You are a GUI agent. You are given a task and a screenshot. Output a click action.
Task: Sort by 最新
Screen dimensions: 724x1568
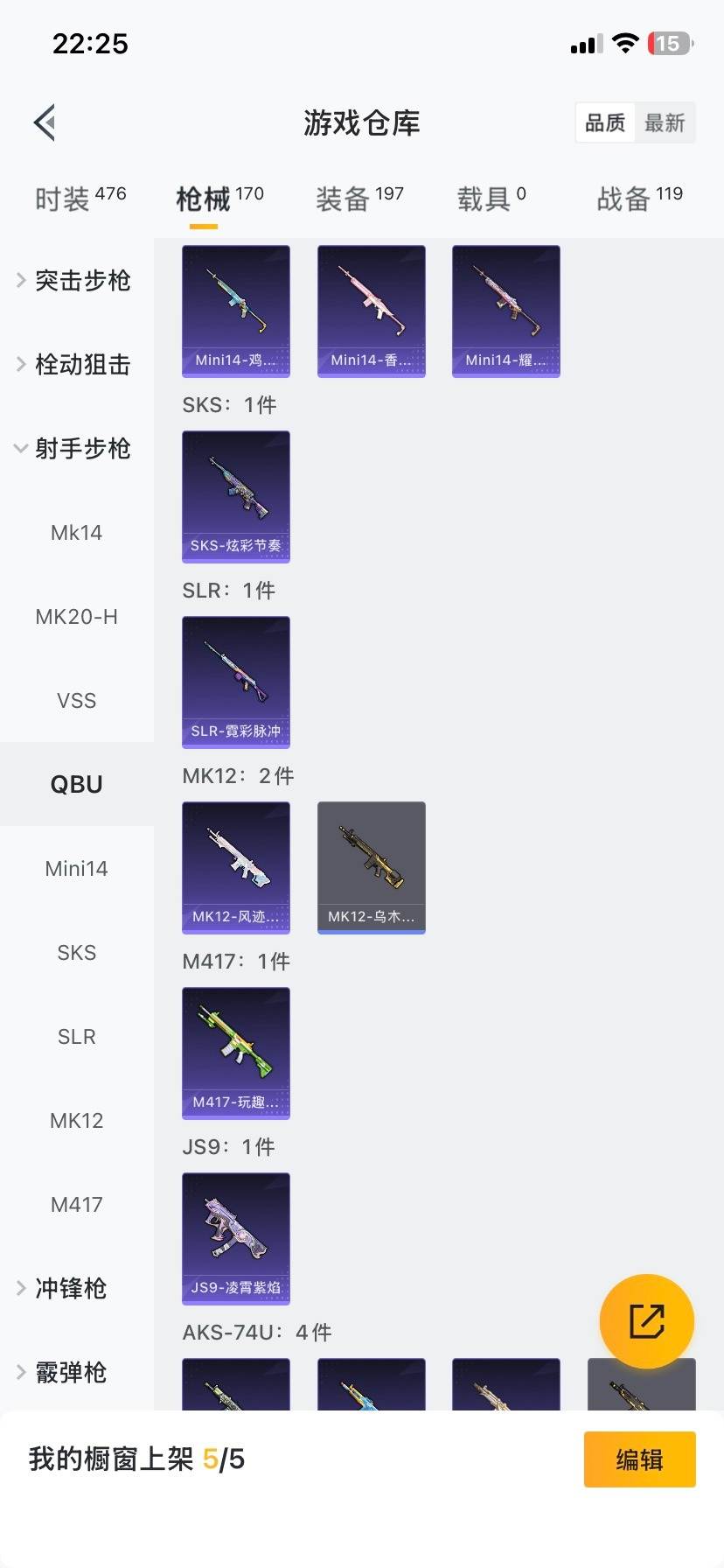tap(665, 122)
